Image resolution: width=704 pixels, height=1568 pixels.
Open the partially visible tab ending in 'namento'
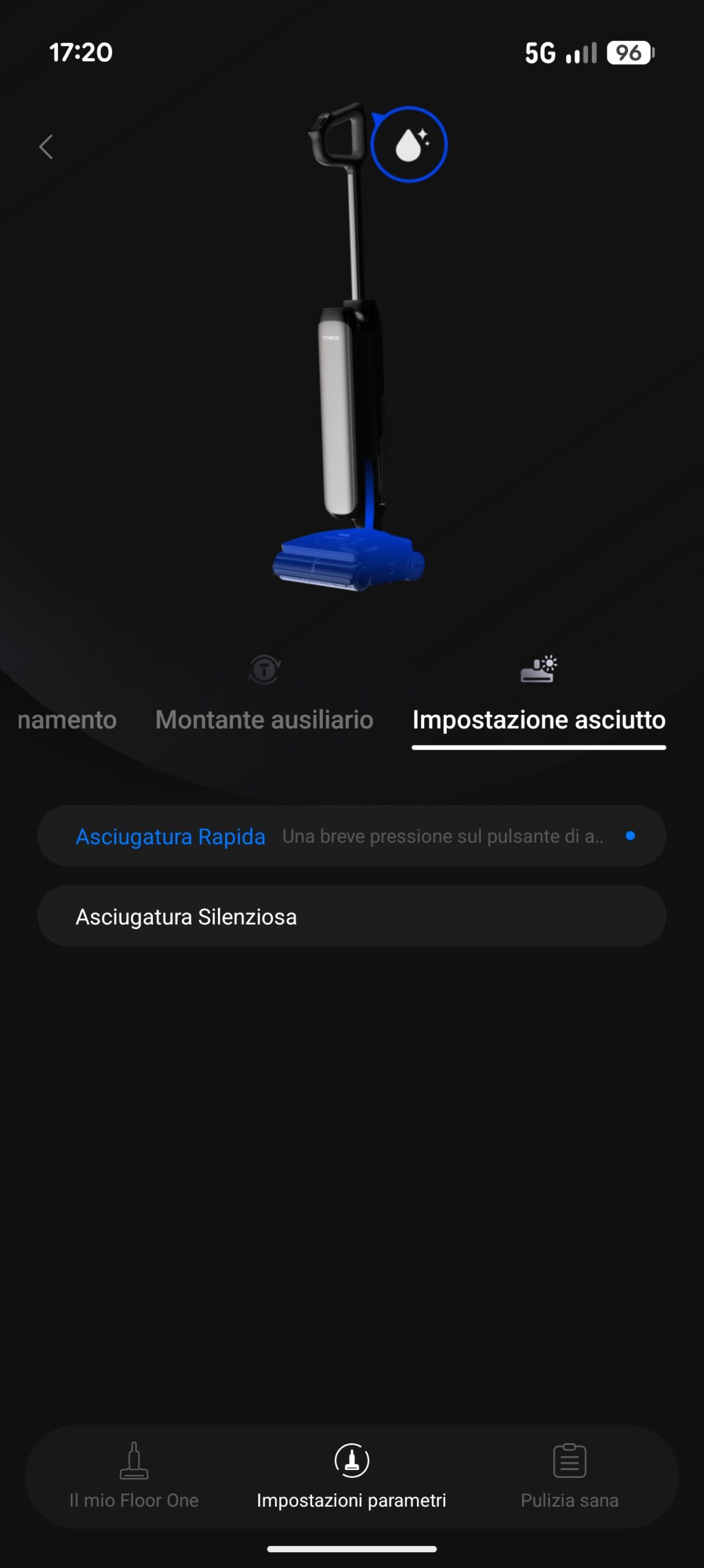click(66, 719)
